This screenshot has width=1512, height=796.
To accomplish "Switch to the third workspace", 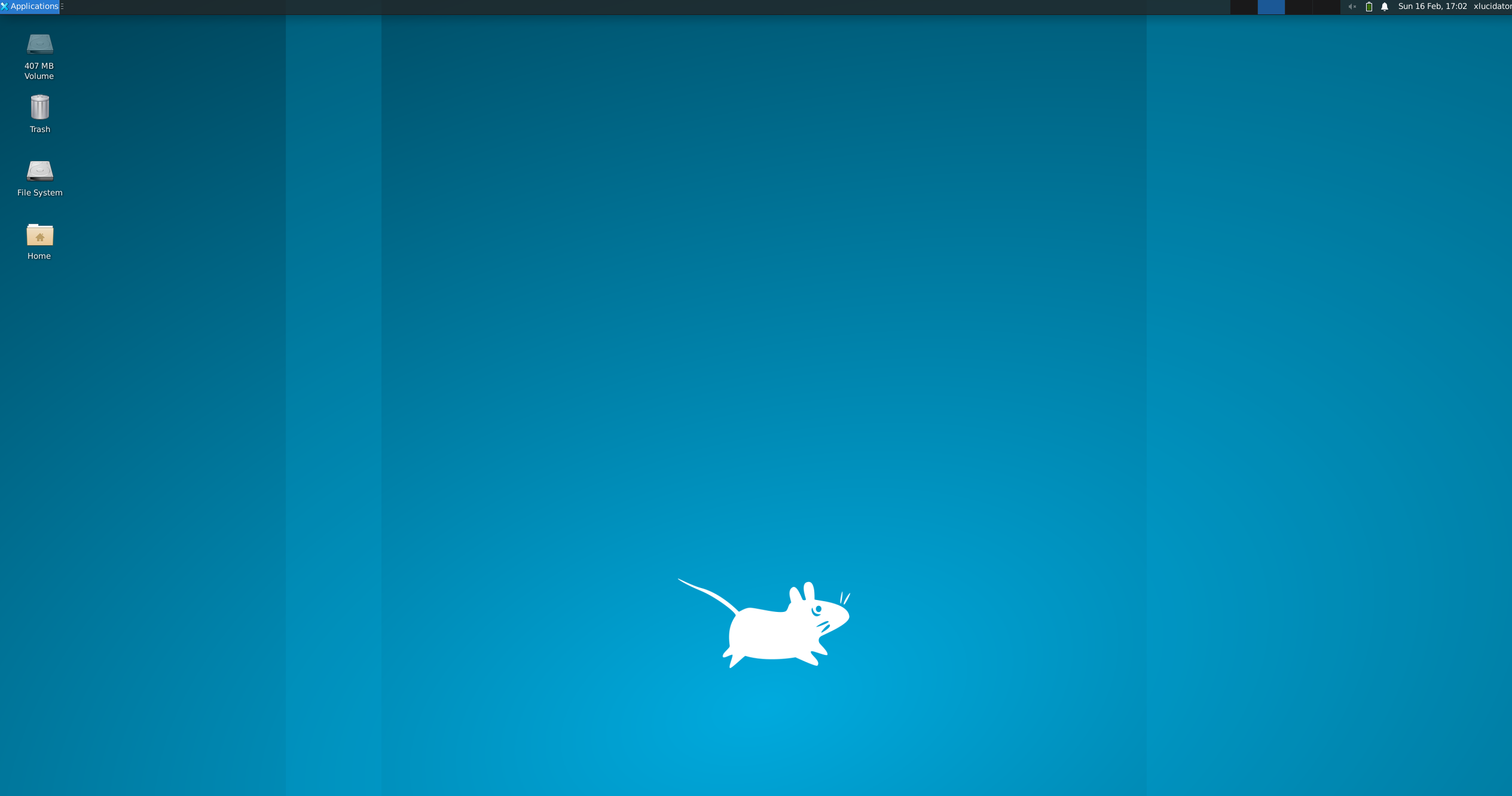I will 1299,7.
